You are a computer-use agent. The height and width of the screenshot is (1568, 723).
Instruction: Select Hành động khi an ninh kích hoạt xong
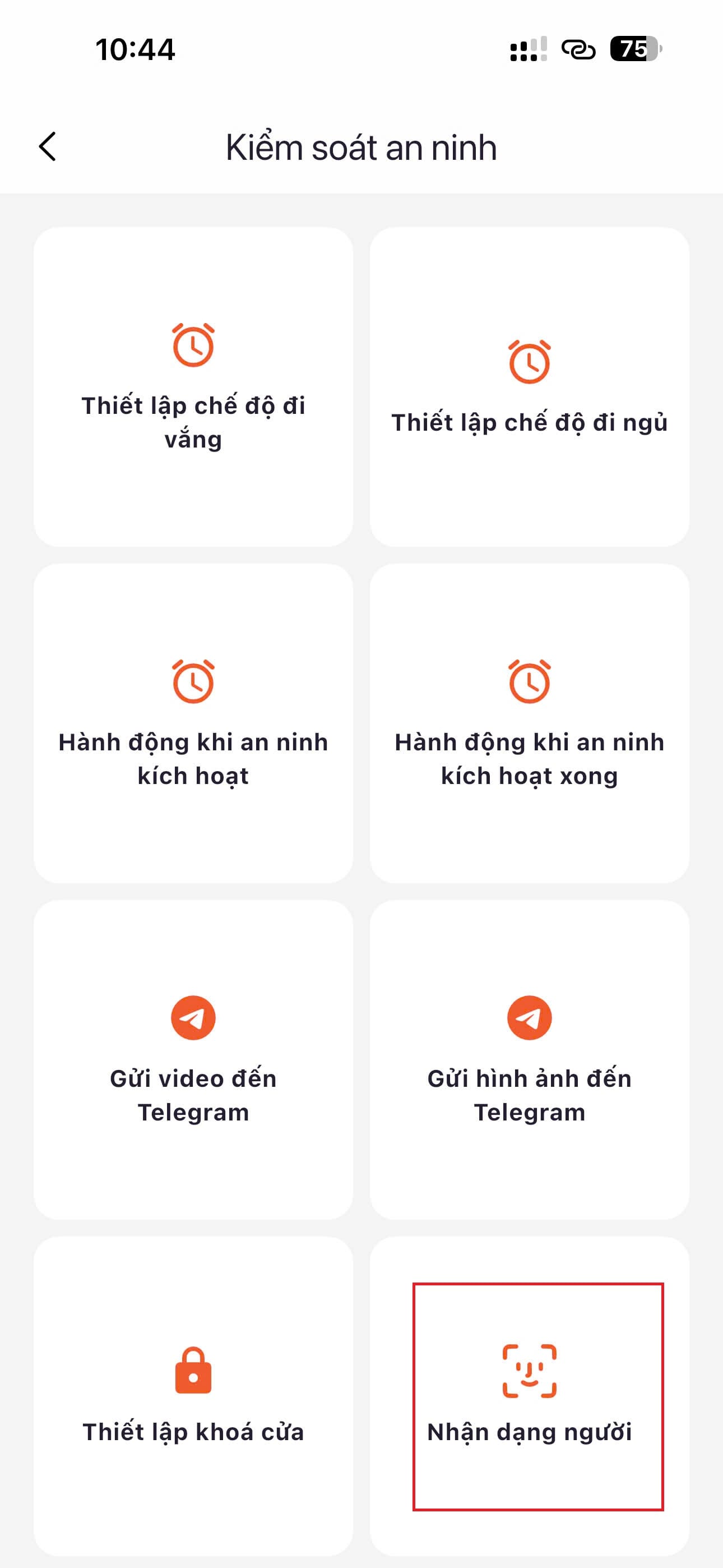(529, 723)
